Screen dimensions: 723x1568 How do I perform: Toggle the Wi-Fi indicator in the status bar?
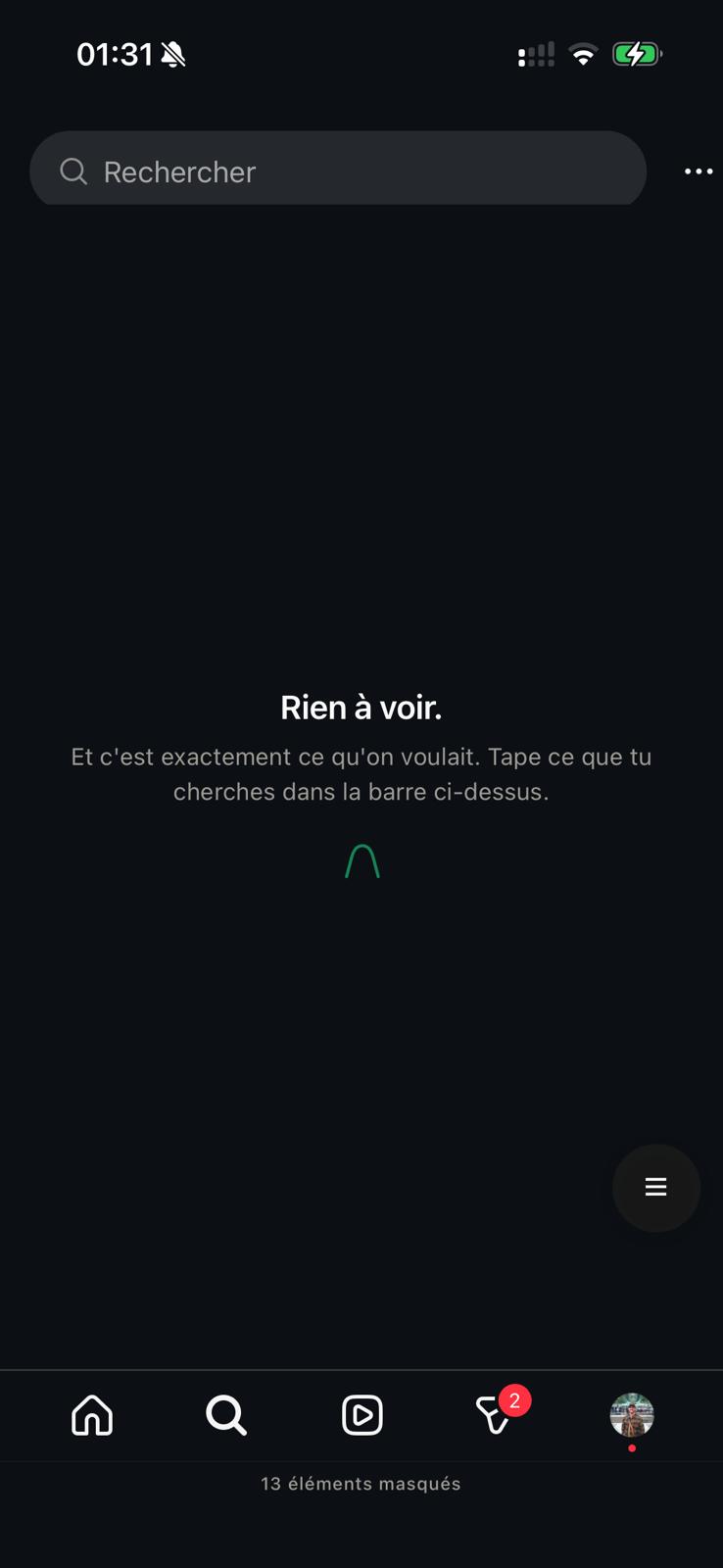click(x=583, y=54)
